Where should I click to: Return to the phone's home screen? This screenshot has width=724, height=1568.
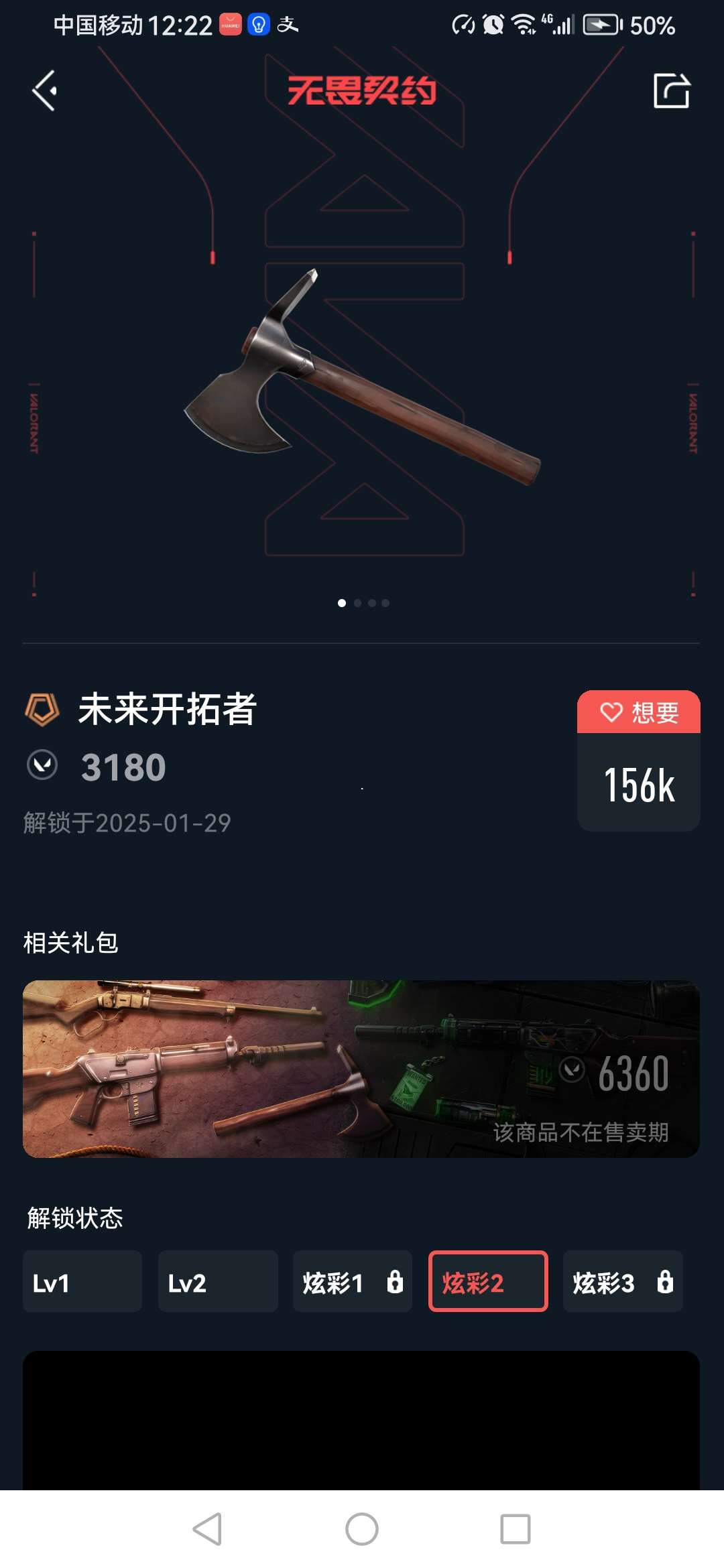(362, 1529)
